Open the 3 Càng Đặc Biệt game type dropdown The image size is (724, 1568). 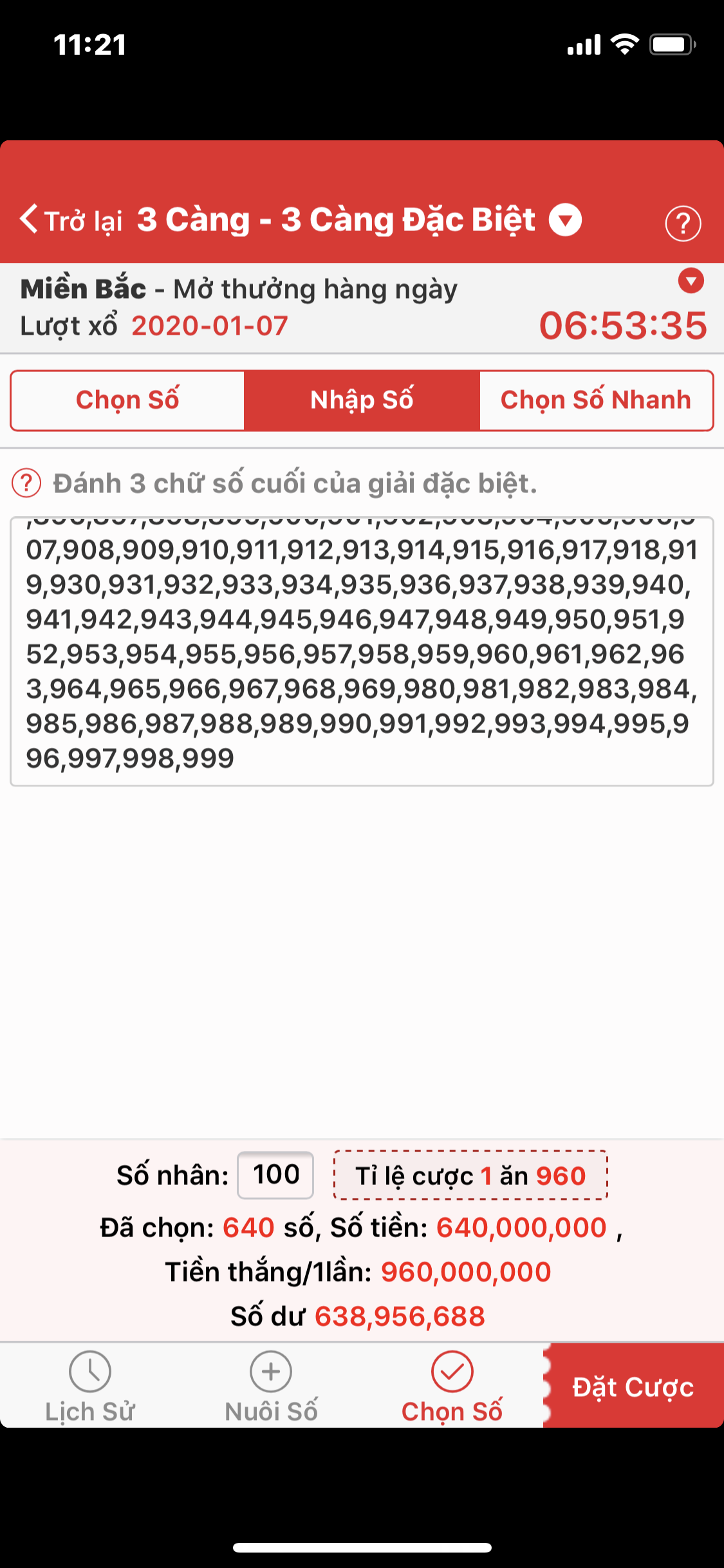pos(565,220)
